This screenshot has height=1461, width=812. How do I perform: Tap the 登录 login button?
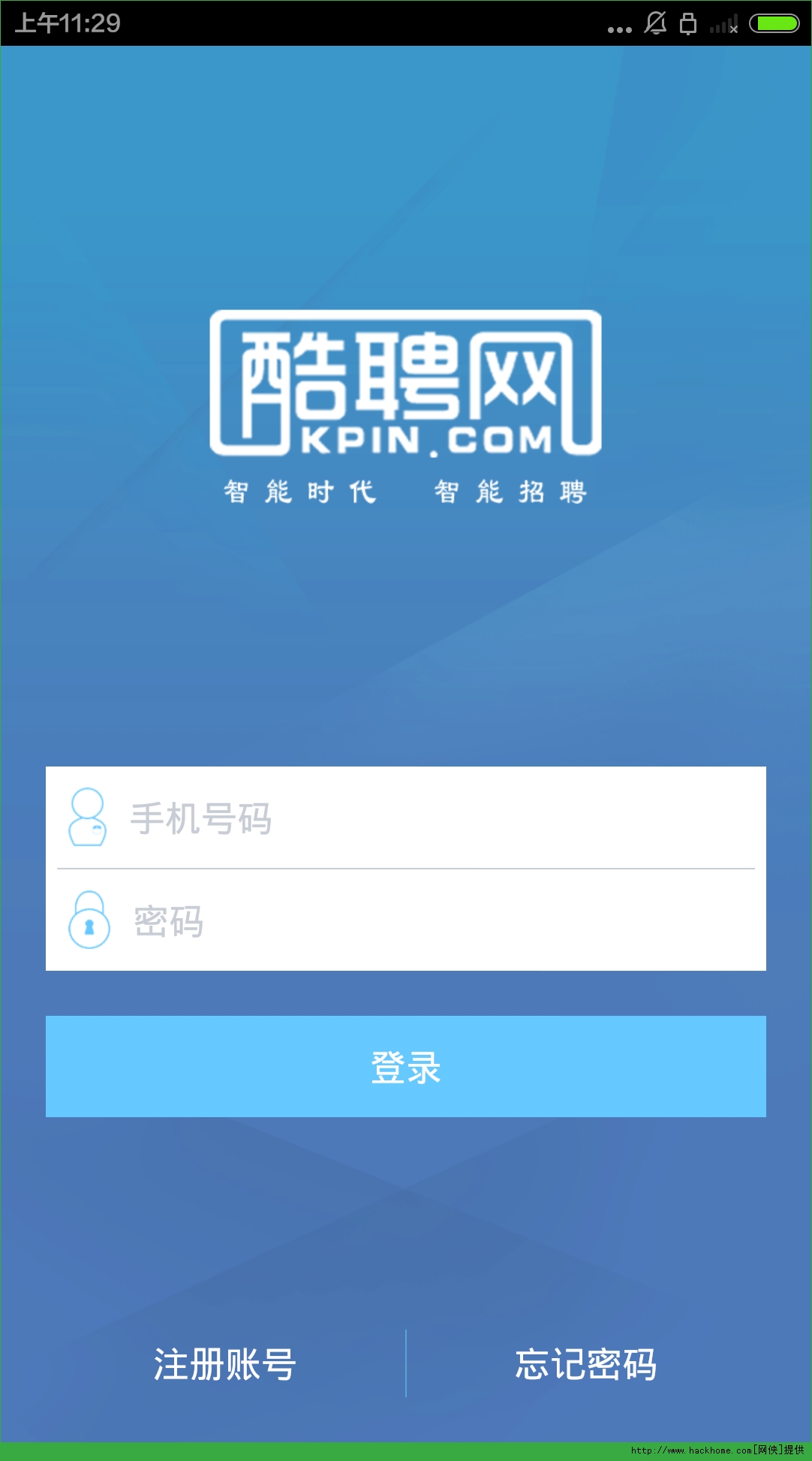405,1066
